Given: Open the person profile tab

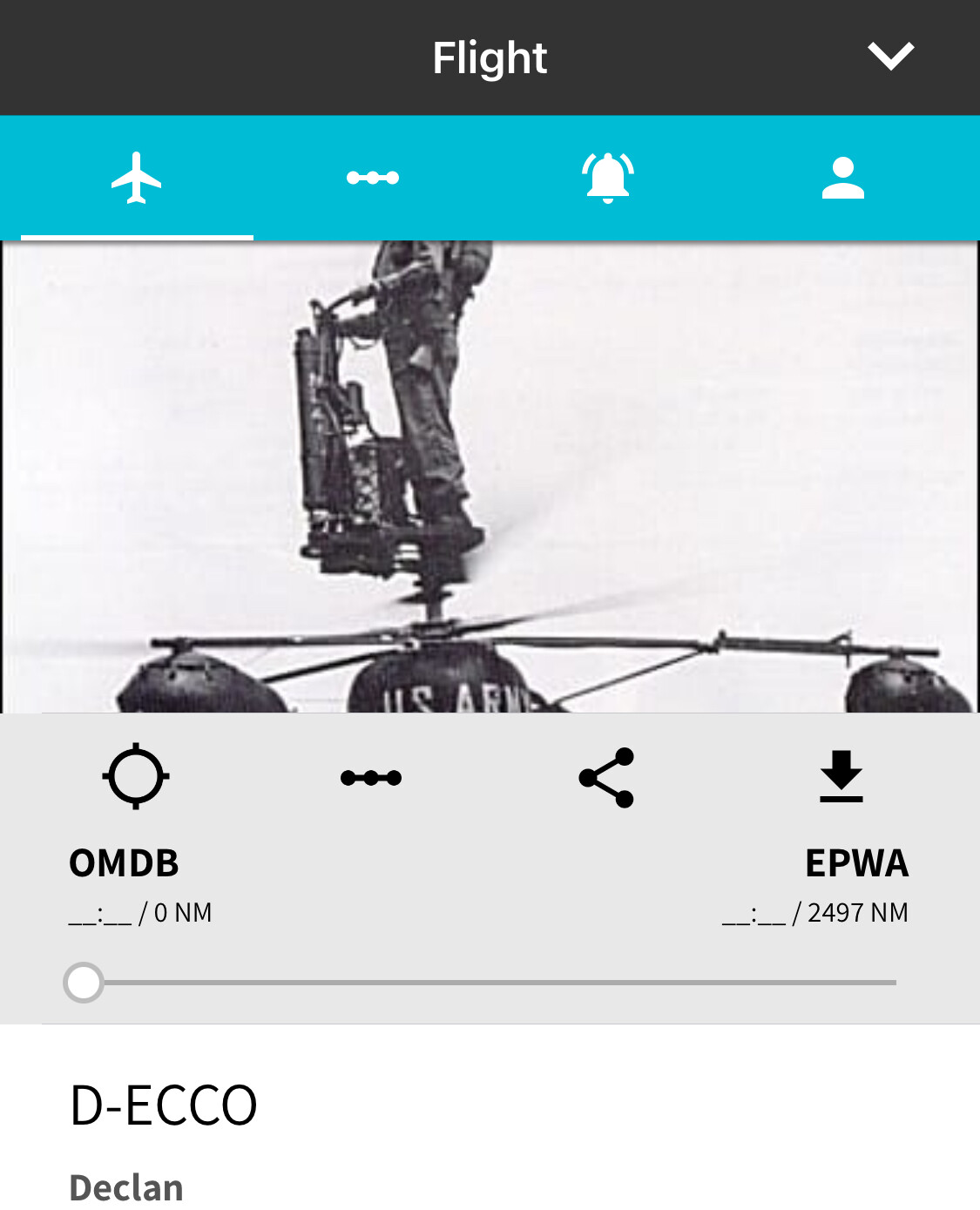Looking at the screenshot, I should pos(842,178).
